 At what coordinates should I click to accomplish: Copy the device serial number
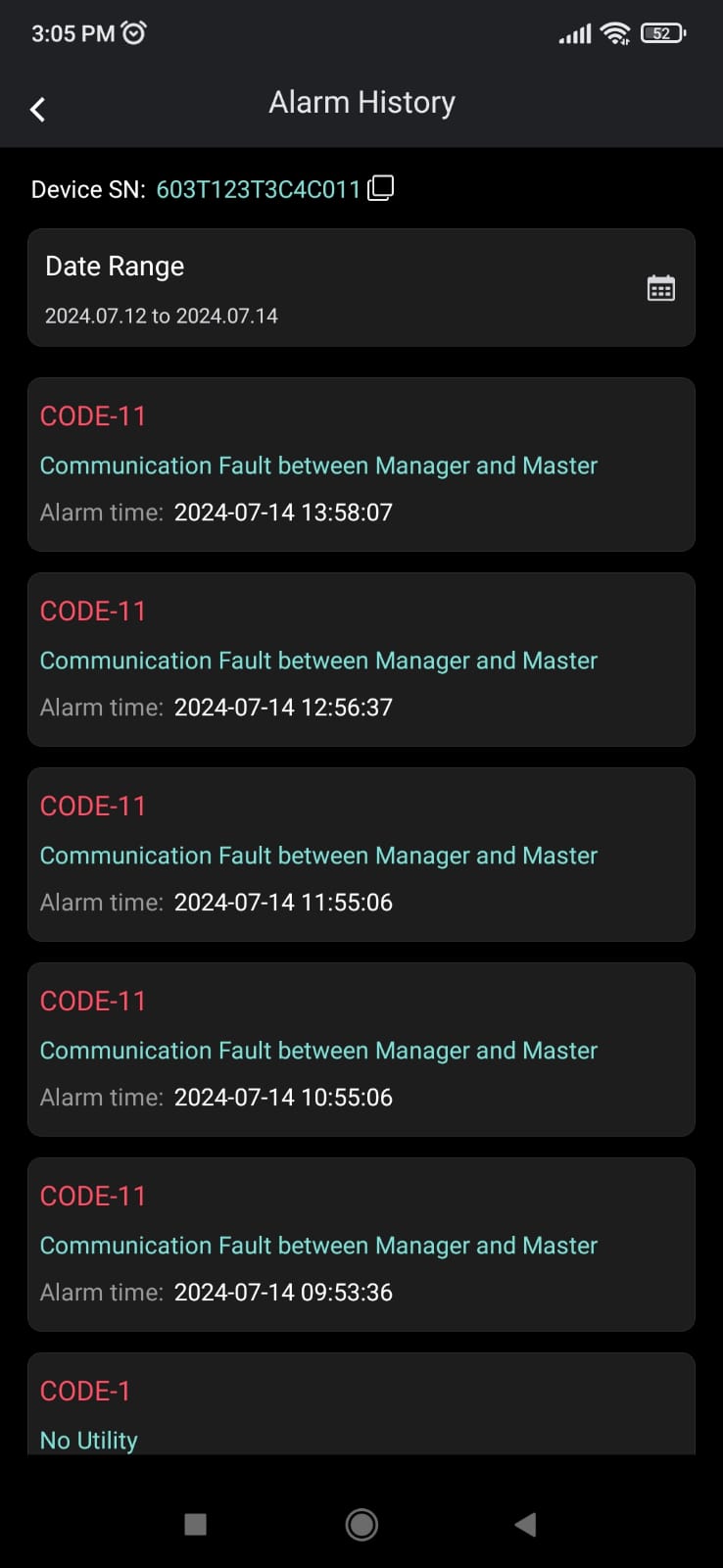(x=381, y=188)
